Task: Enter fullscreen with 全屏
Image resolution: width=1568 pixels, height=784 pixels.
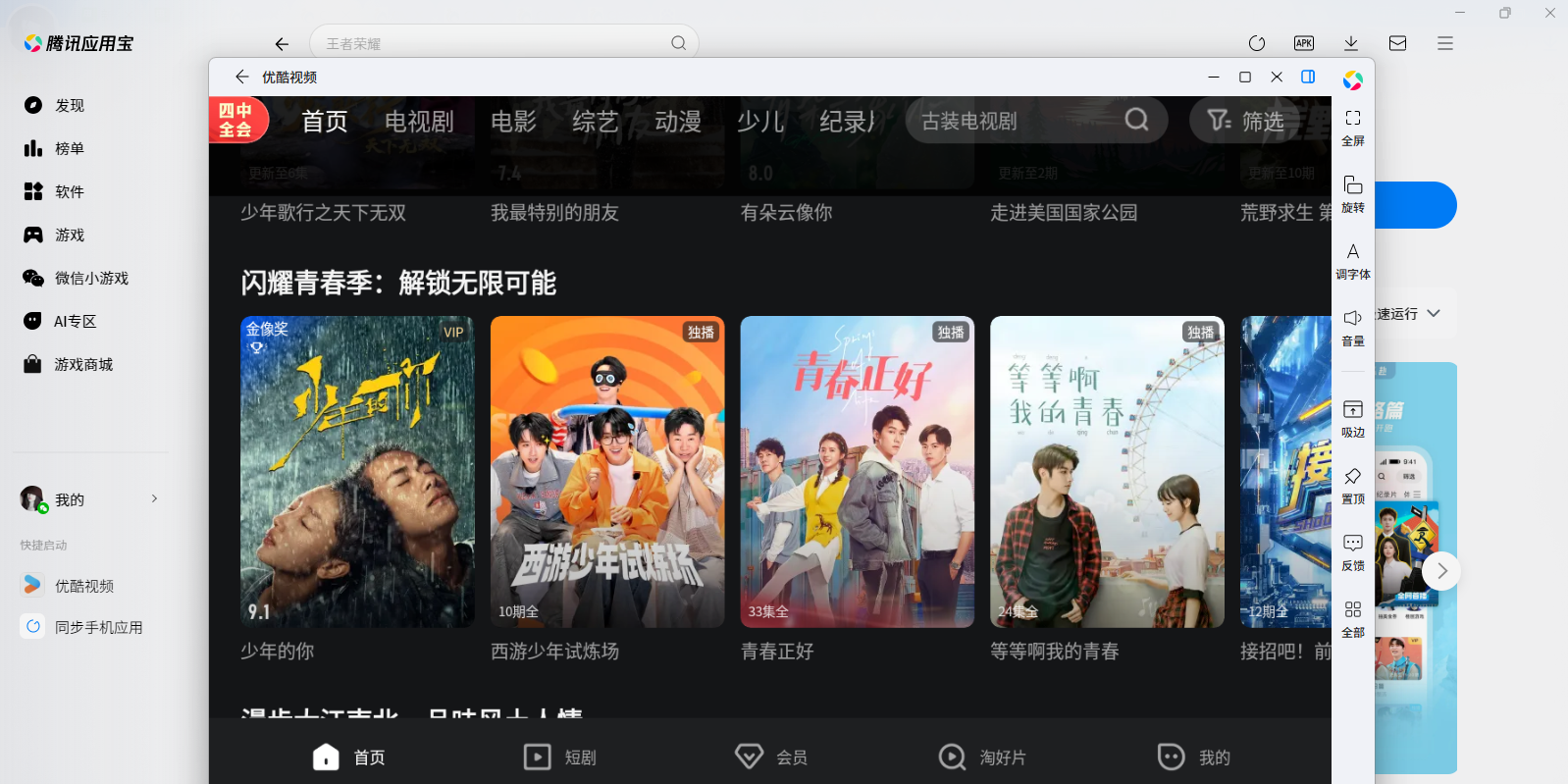Action: pos(1352,127)
